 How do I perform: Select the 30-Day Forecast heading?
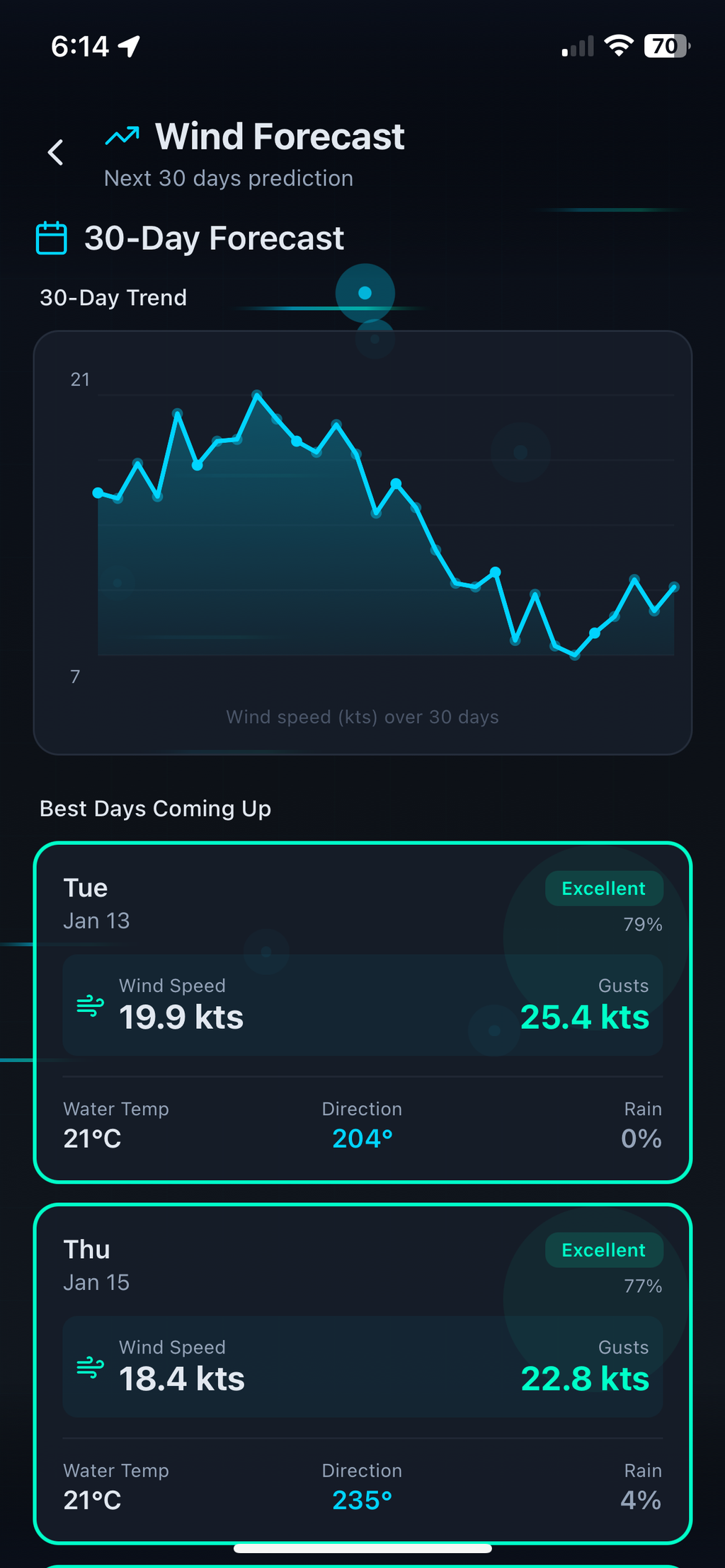click(212, 238)
